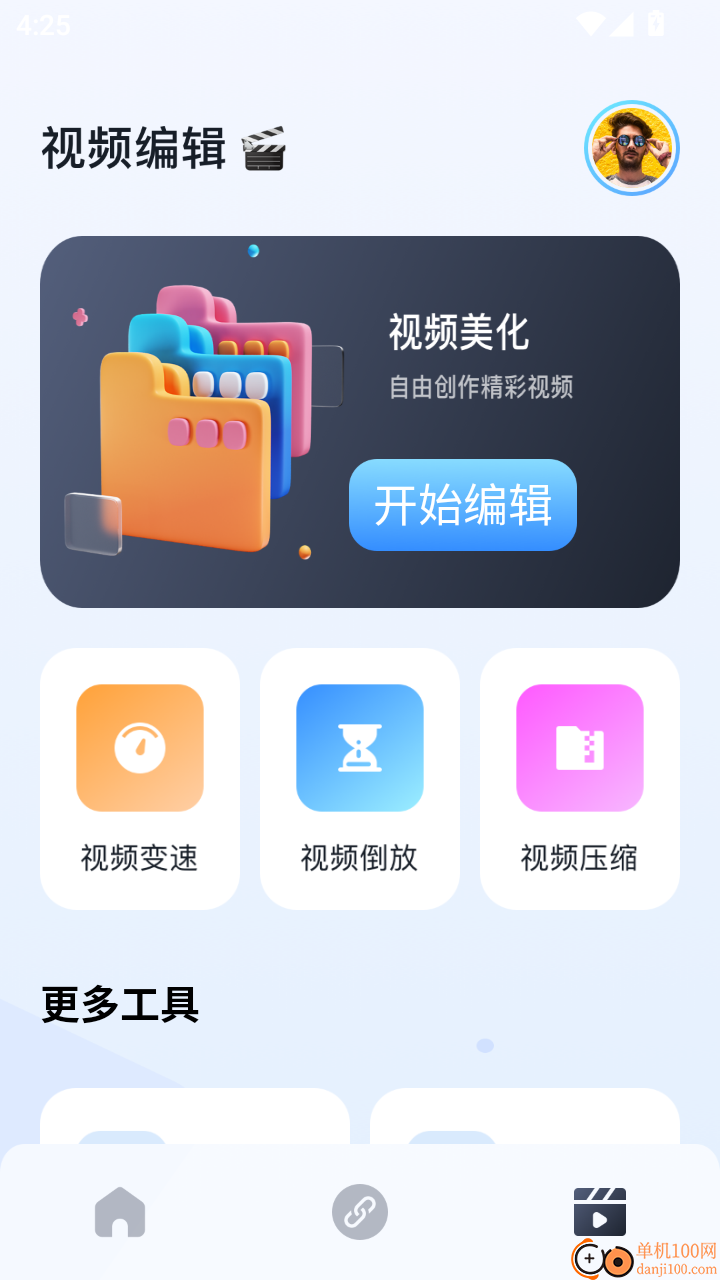The height and width of the screenshot is (1280, 720).
Task: Open the user profile avatar photo
Action: coord(631,147)
